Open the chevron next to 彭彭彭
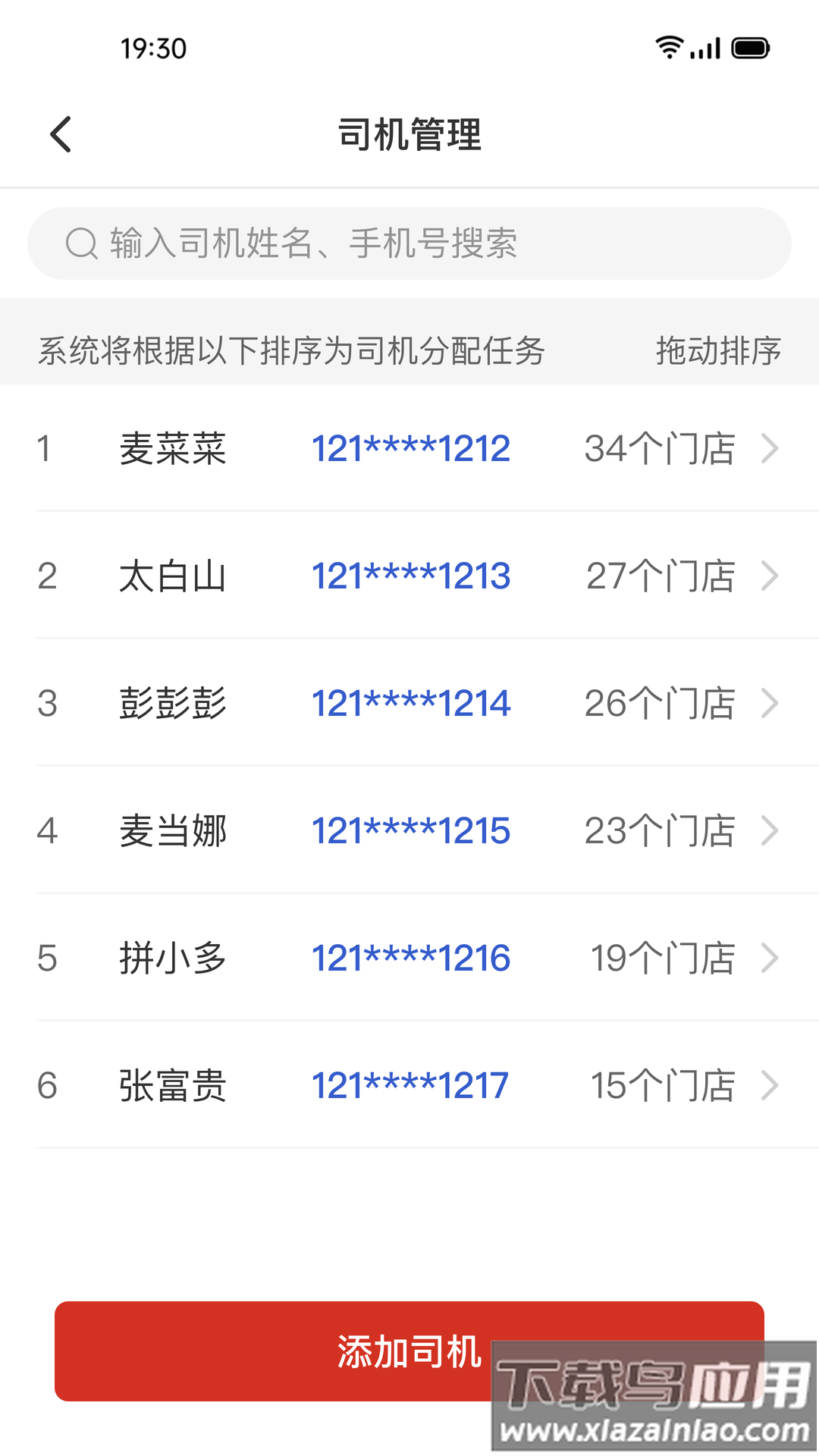The width and height of the screenshot is (819, 1456). (768, 704)
